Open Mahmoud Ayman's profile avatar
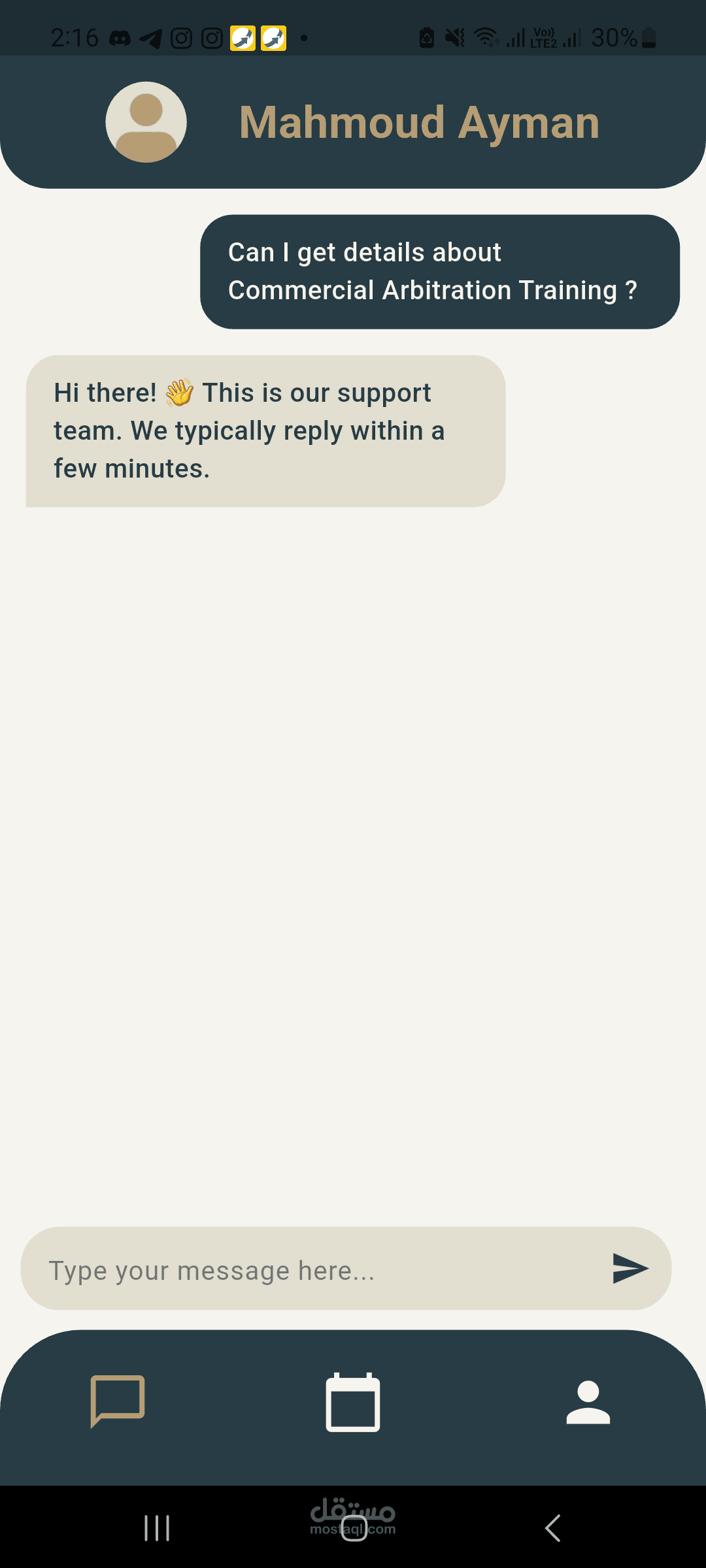The width and height of the screenshot is (706, 1568). (146, 122)
